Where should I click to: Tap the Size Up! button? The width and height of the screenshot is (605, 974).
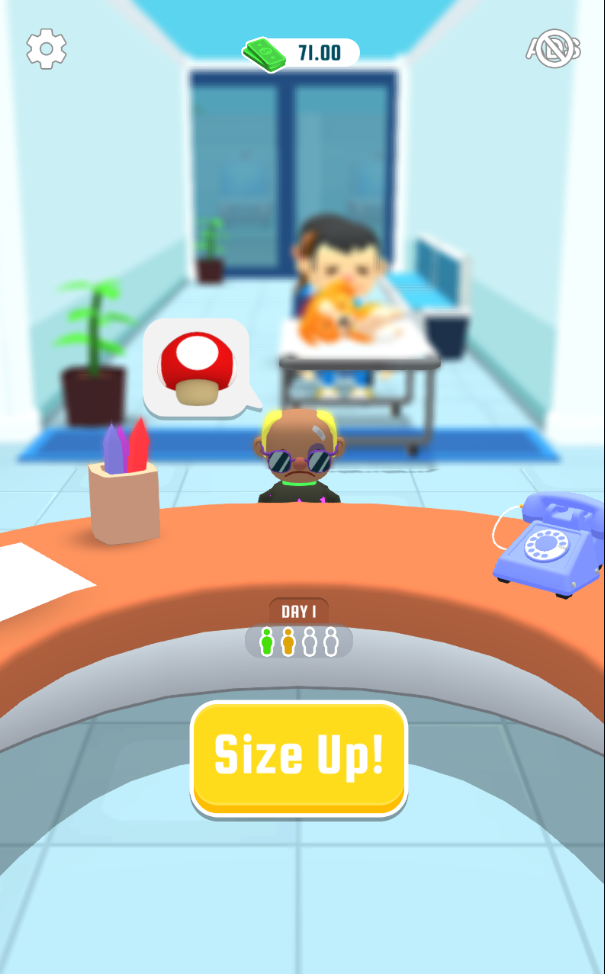pos(299,757)
